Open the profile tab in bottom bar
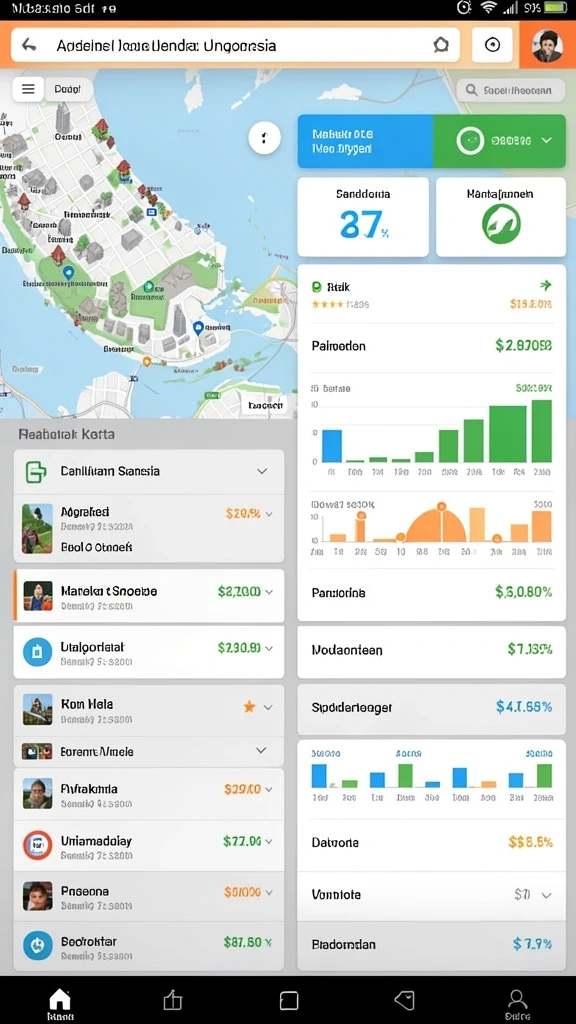Image resolution: width=576 pixels, height=1024 pixels. (517, 1003)
